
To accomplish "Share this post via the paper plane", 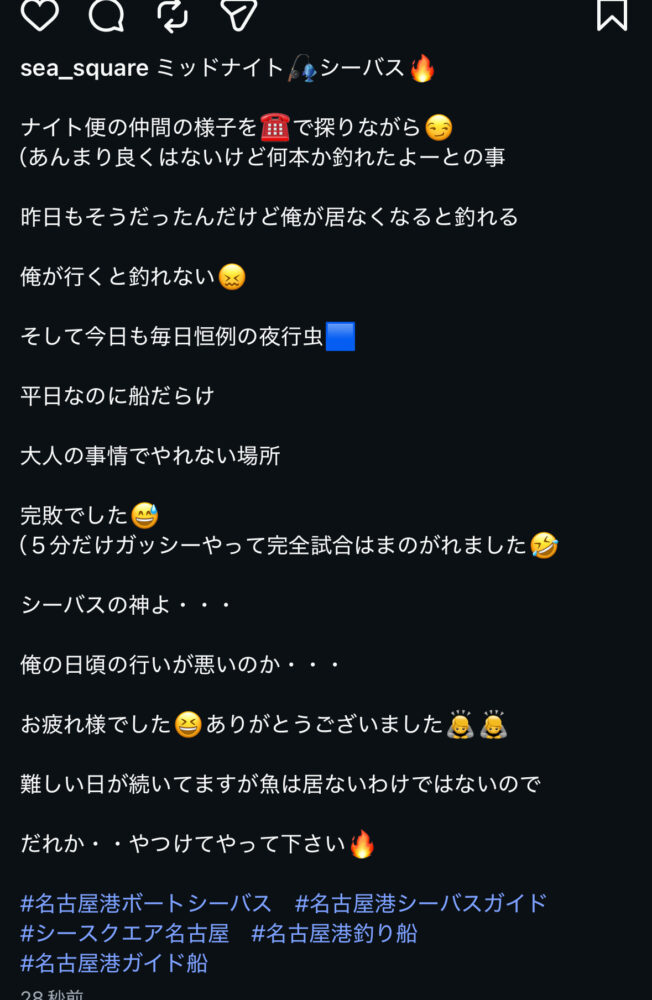I will tap(239, 14).
